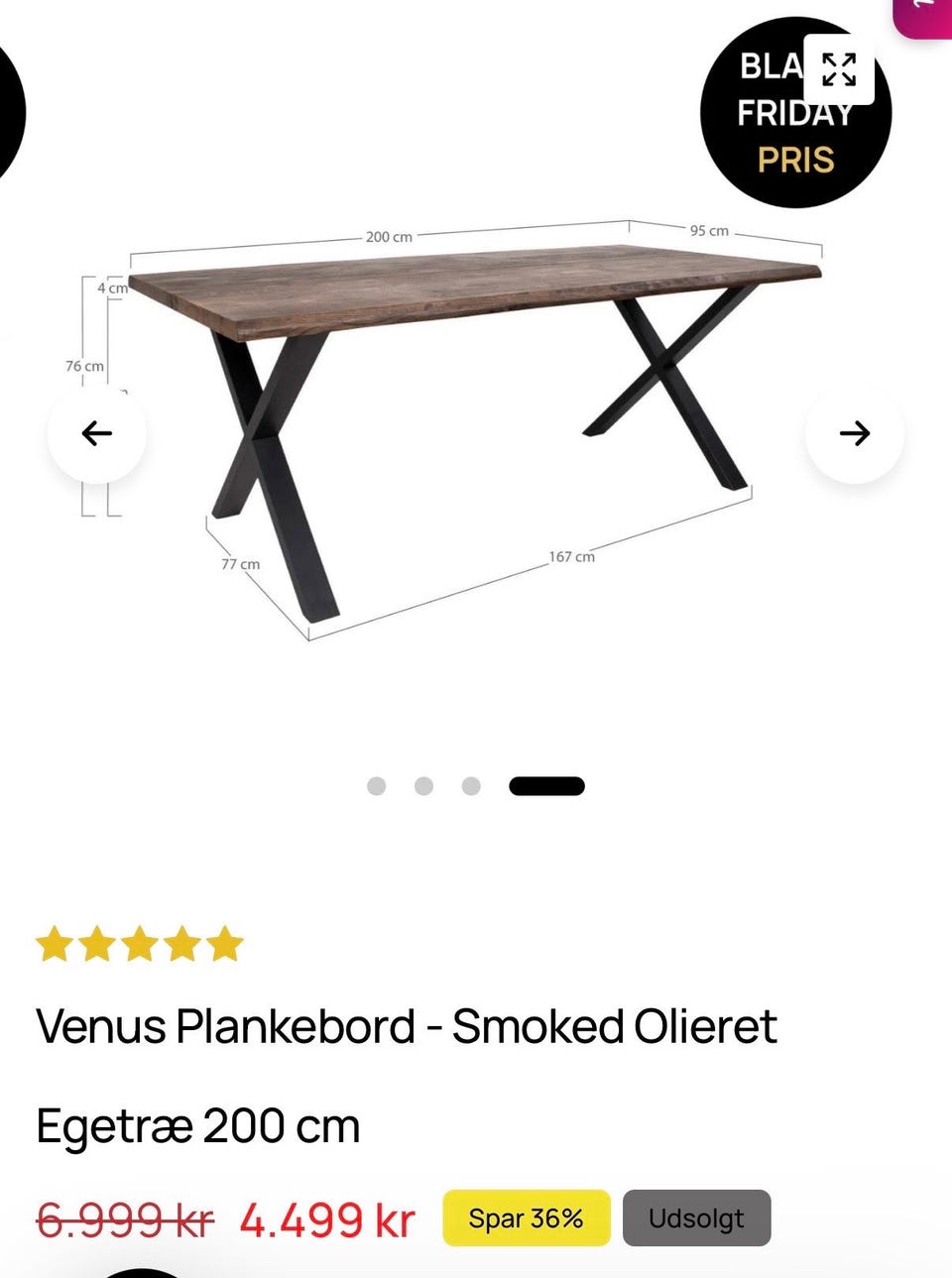Go to the previous product image

97,433
